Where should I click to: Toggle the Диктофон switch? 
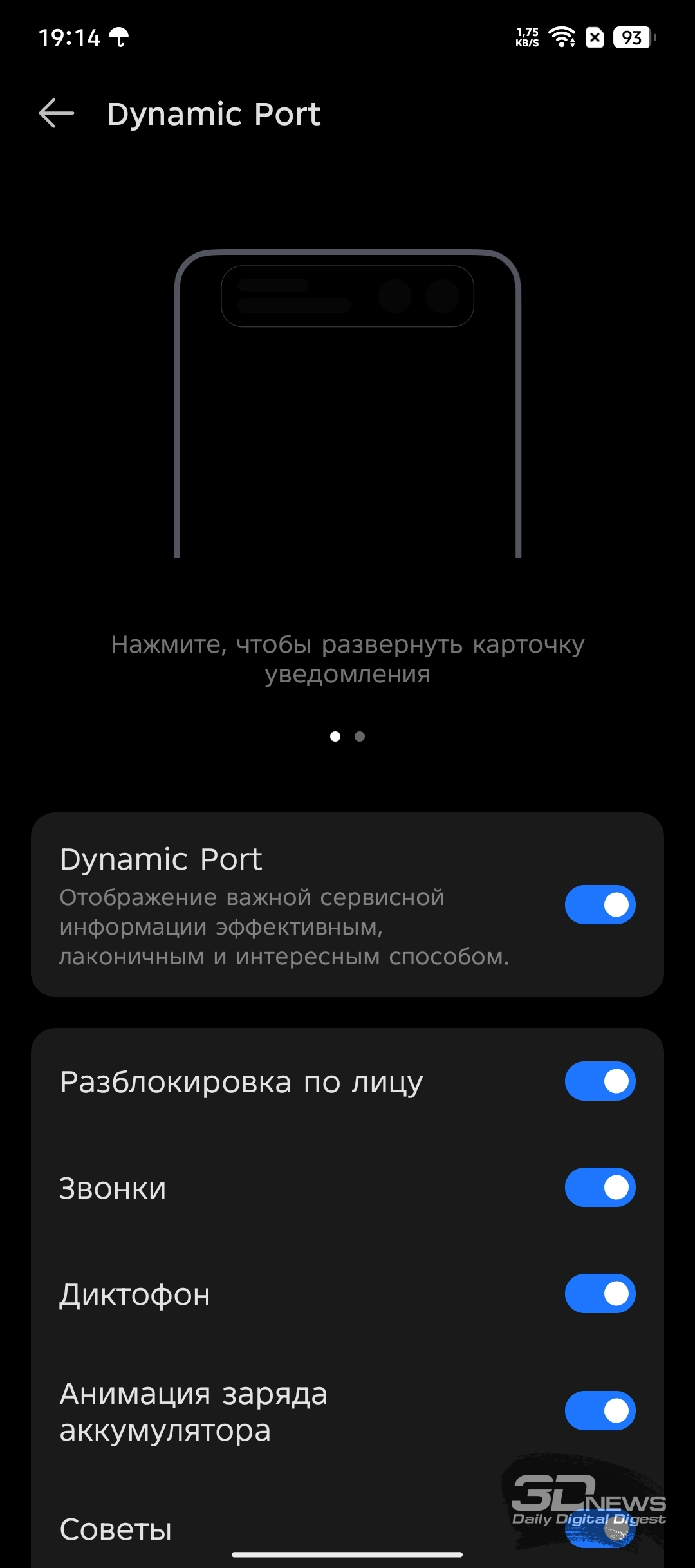600,1293
